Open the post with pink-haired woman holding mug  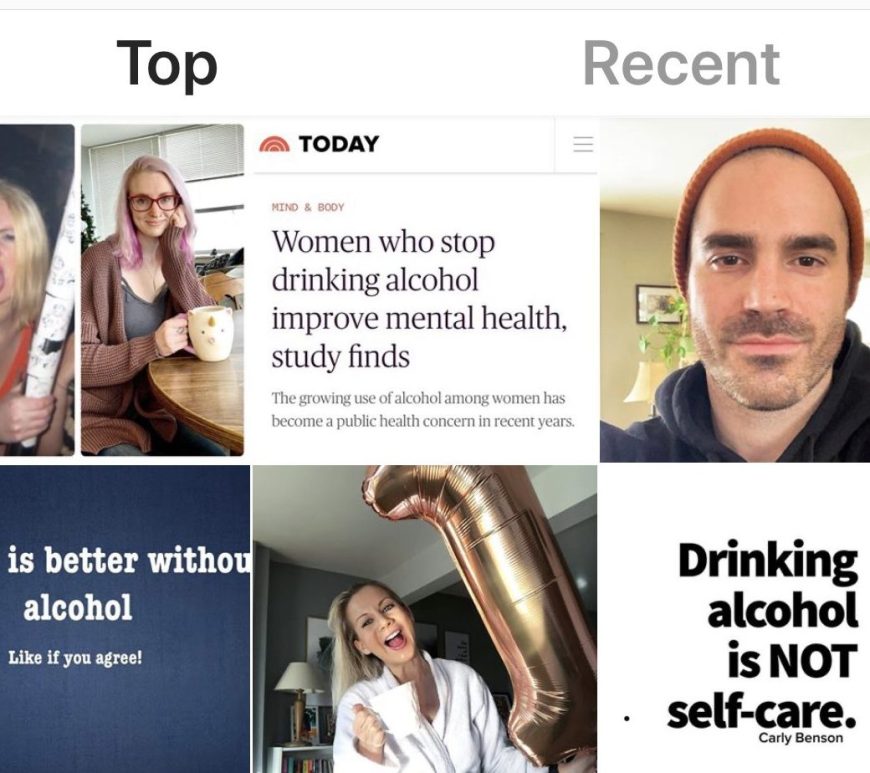tap(162, 290)
